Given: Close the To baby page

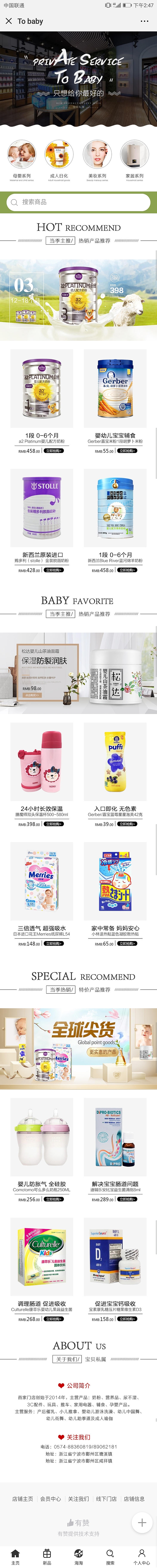Looking at the screenshot, I should click(9, 21).
